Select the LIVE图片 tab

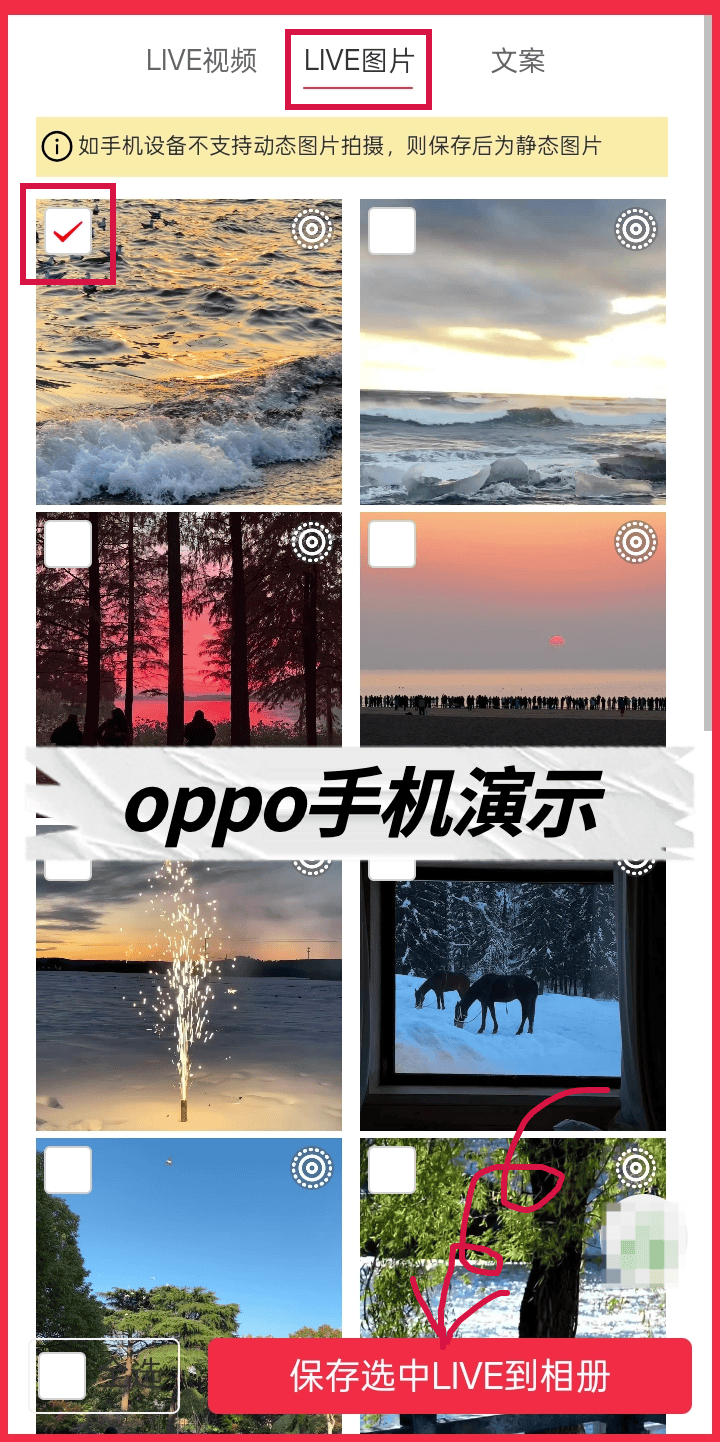[358, 61]
